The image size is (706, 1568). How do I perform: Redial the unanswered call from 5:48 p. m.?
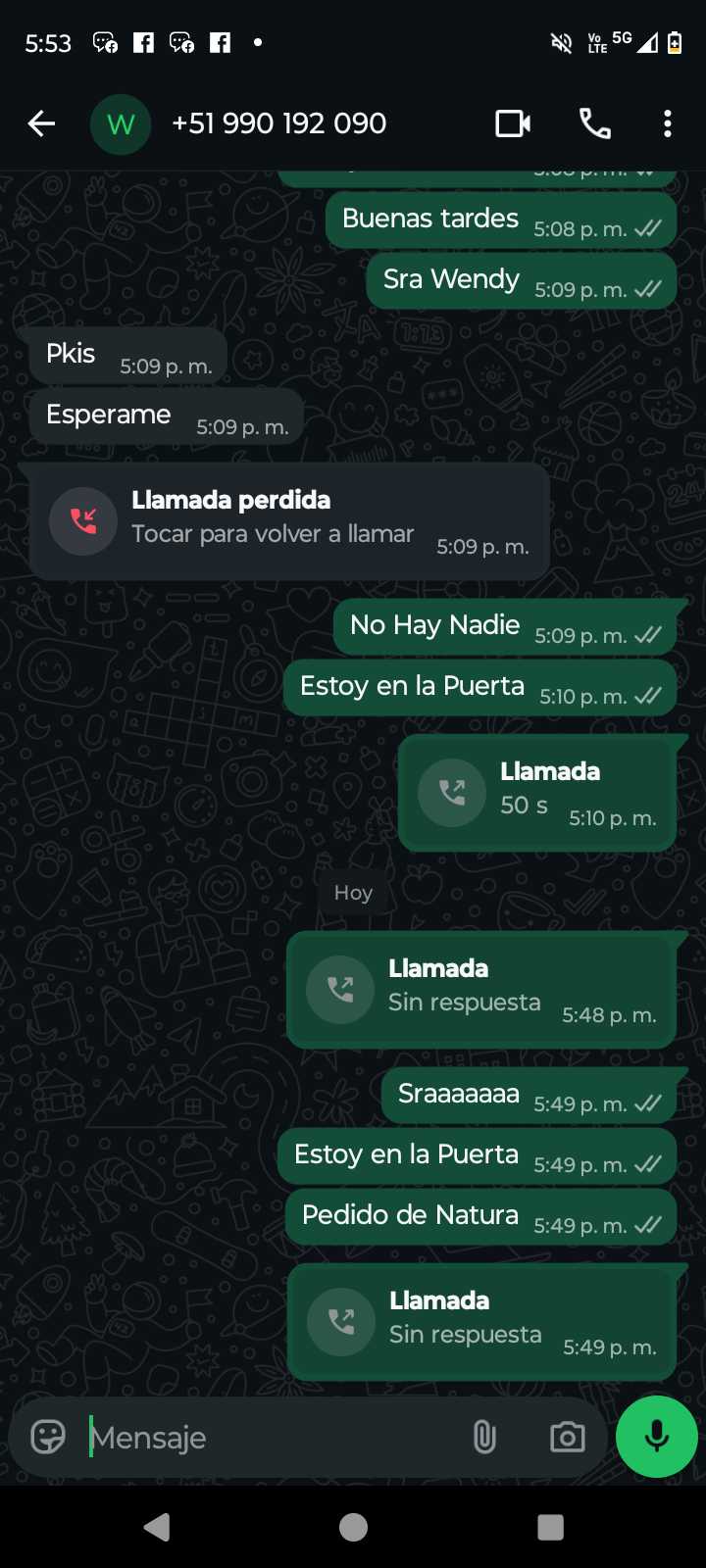480,990
